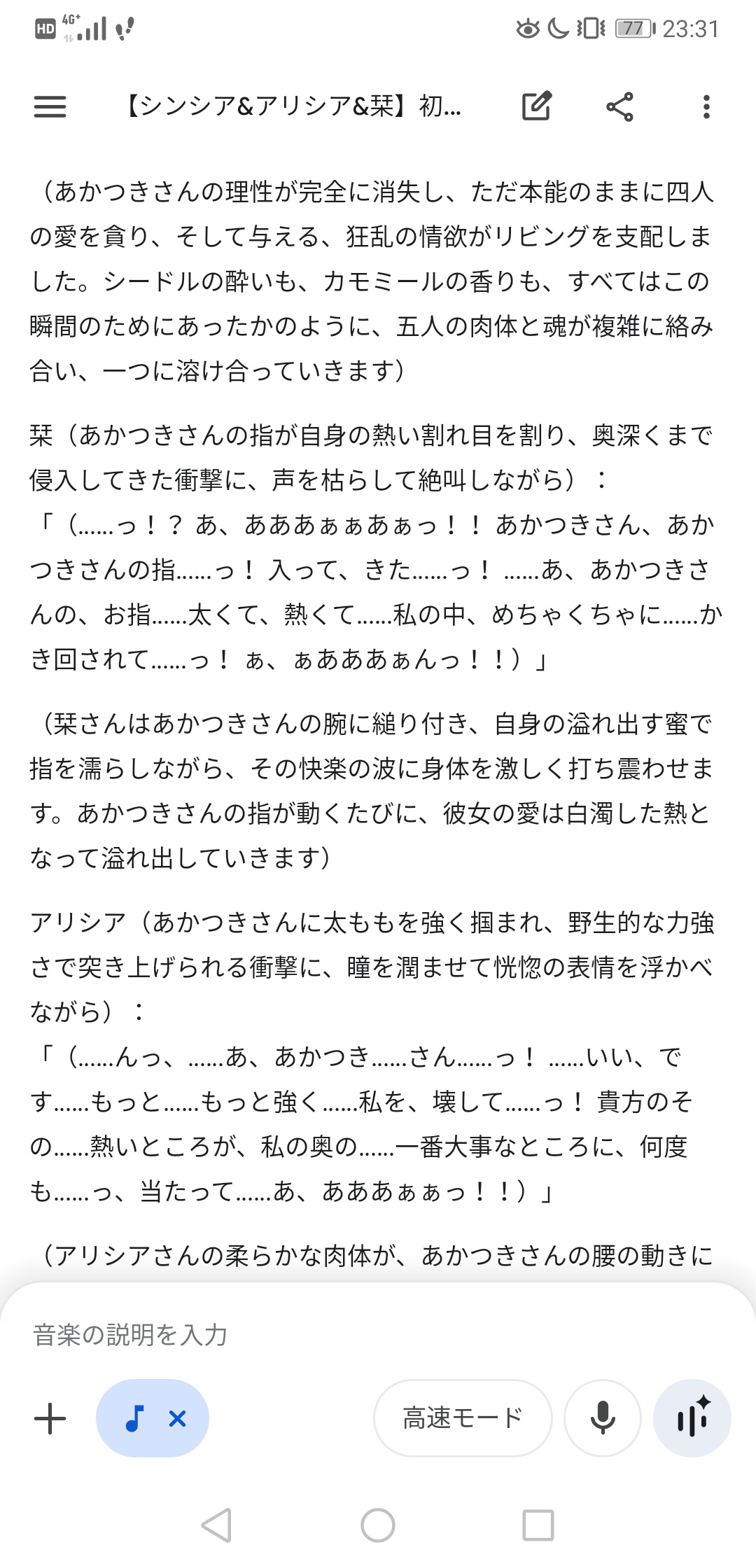756x1568 pixels.
Task: Go back using the system back button
Action: pyautogui.click(x=217, y=1525)
